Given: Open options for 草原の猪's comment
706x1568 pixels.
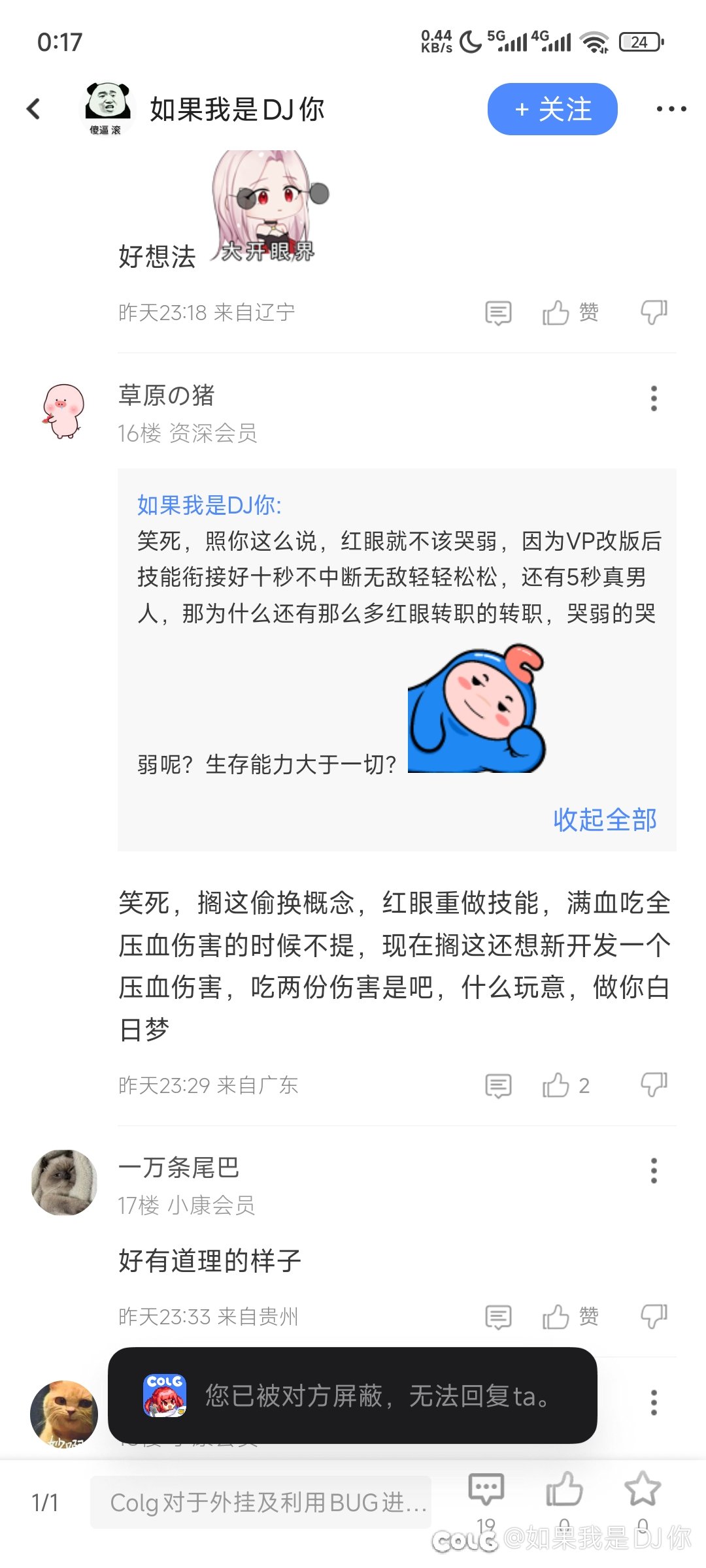Looking at the screenshot, I should pyautogui.click(x=654, y=398).
